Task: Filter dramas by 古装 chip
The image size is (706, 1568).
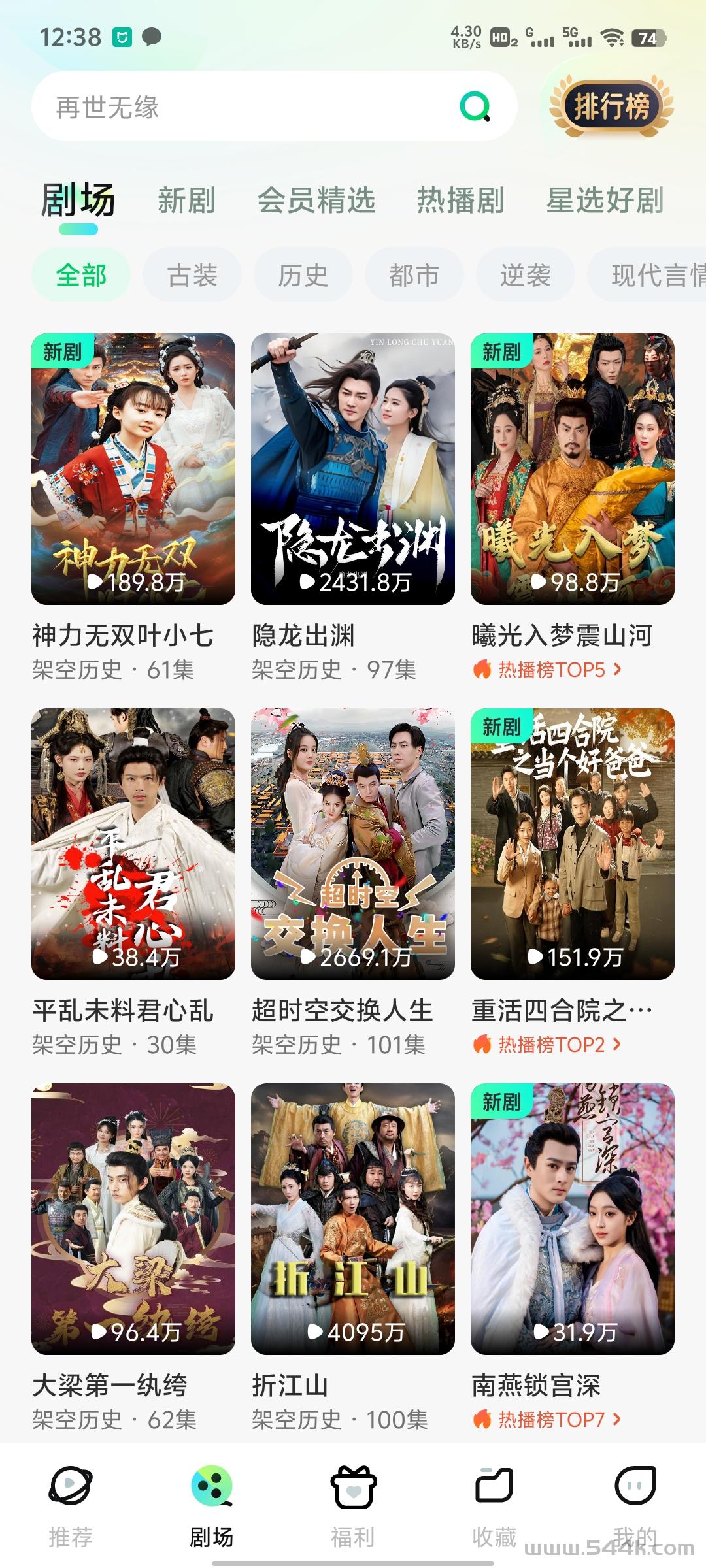Action: [192, 275]
